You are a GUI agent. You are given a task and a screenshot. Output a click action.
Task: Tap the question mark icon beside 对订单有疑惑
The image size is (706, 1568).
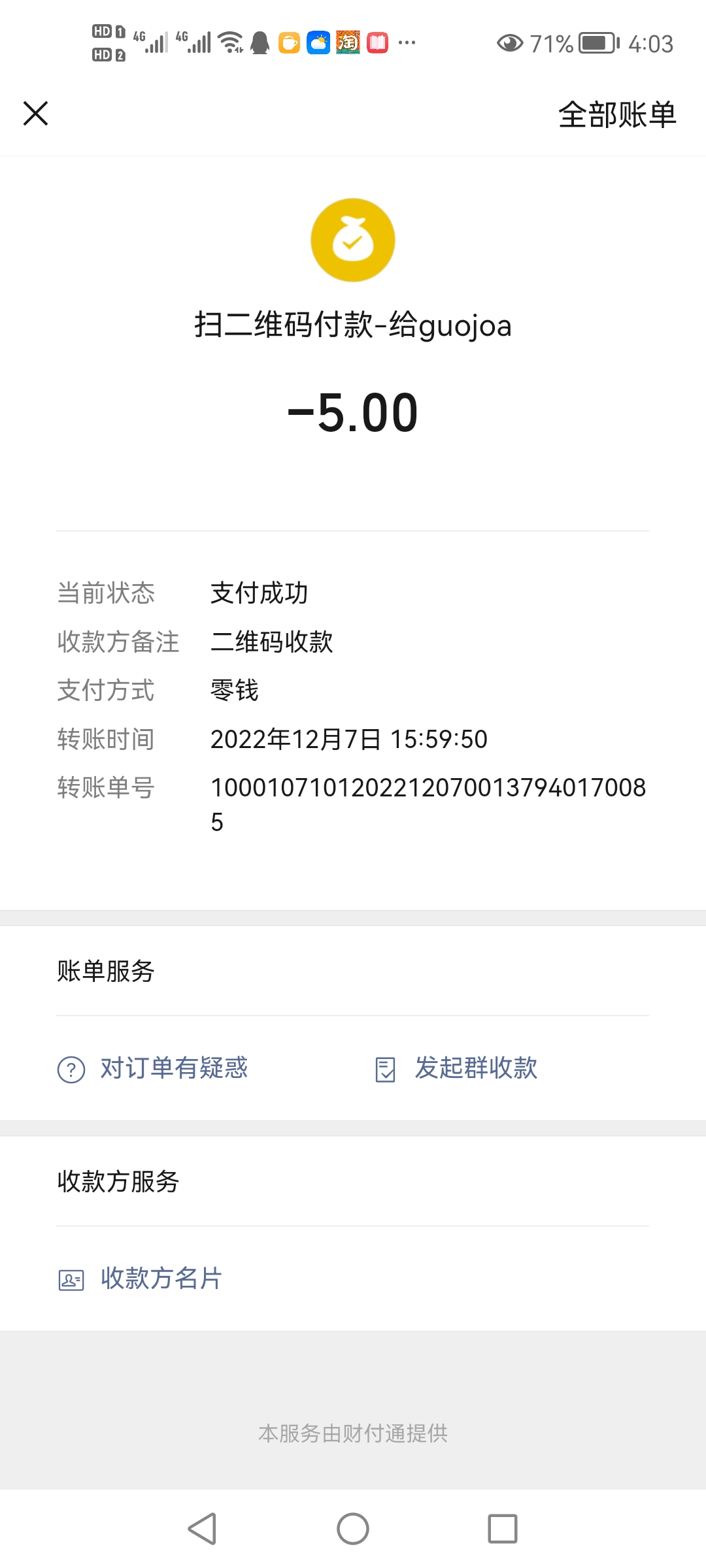pyautogui.click(x=71, y=1068)
